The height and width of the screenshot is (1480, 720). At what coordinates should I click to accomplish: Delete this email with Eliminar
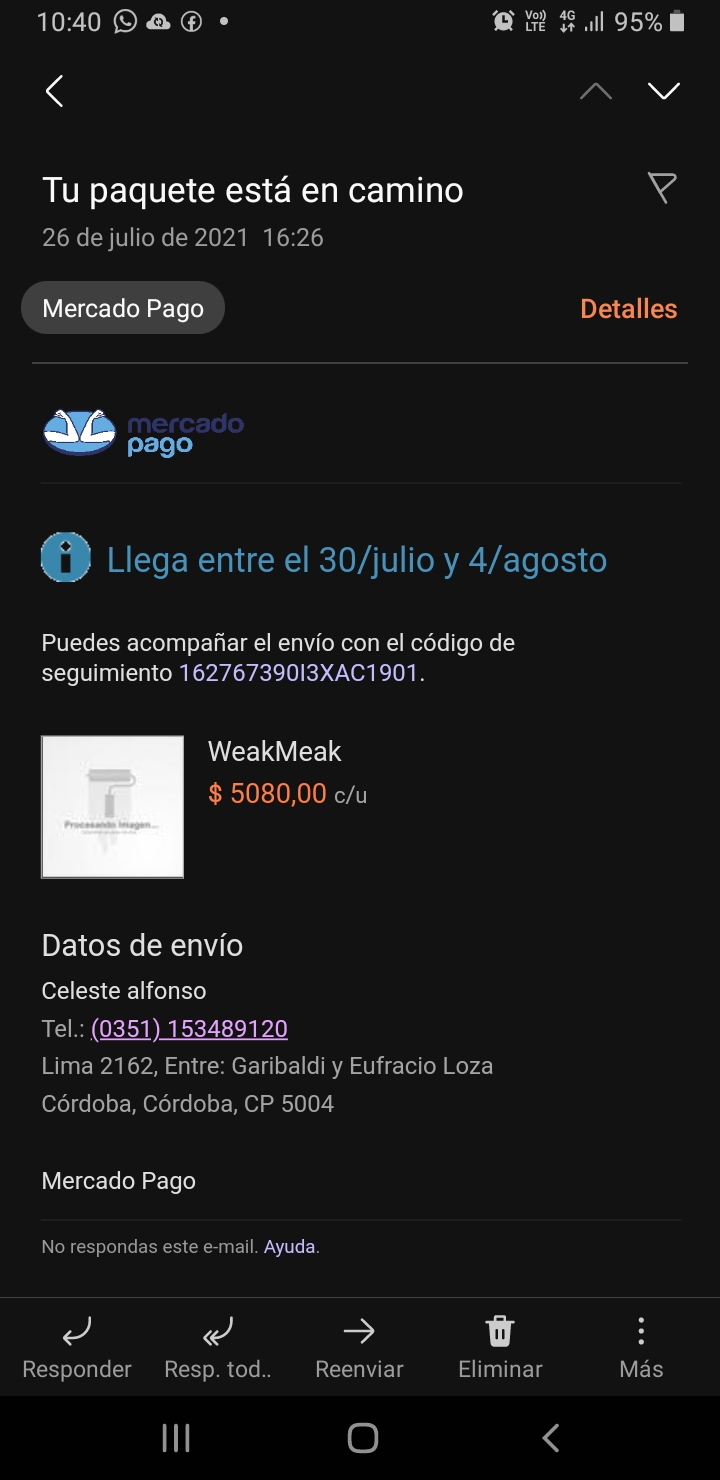500,1347
